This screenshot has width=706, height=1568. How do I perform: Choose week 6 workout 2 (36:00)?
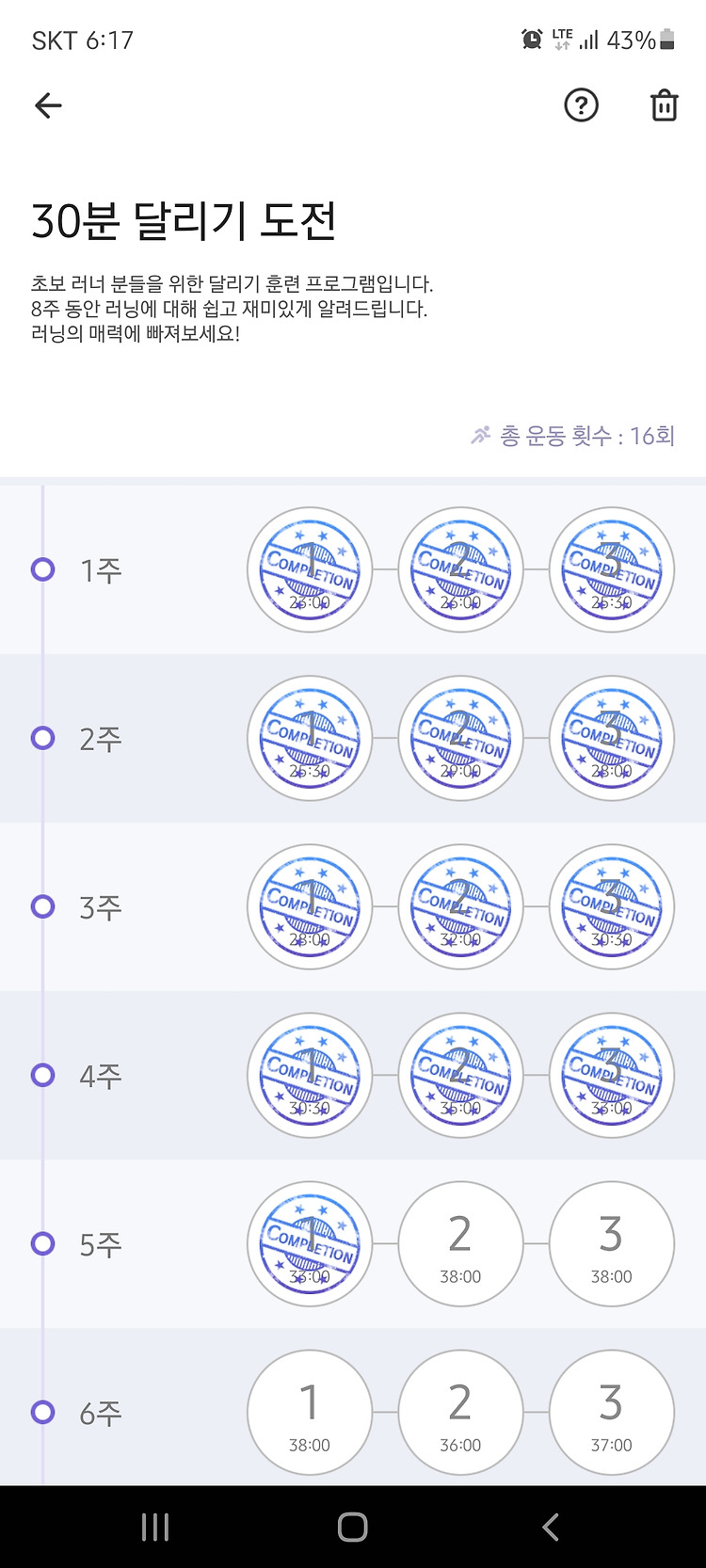tap(460, 1412)
